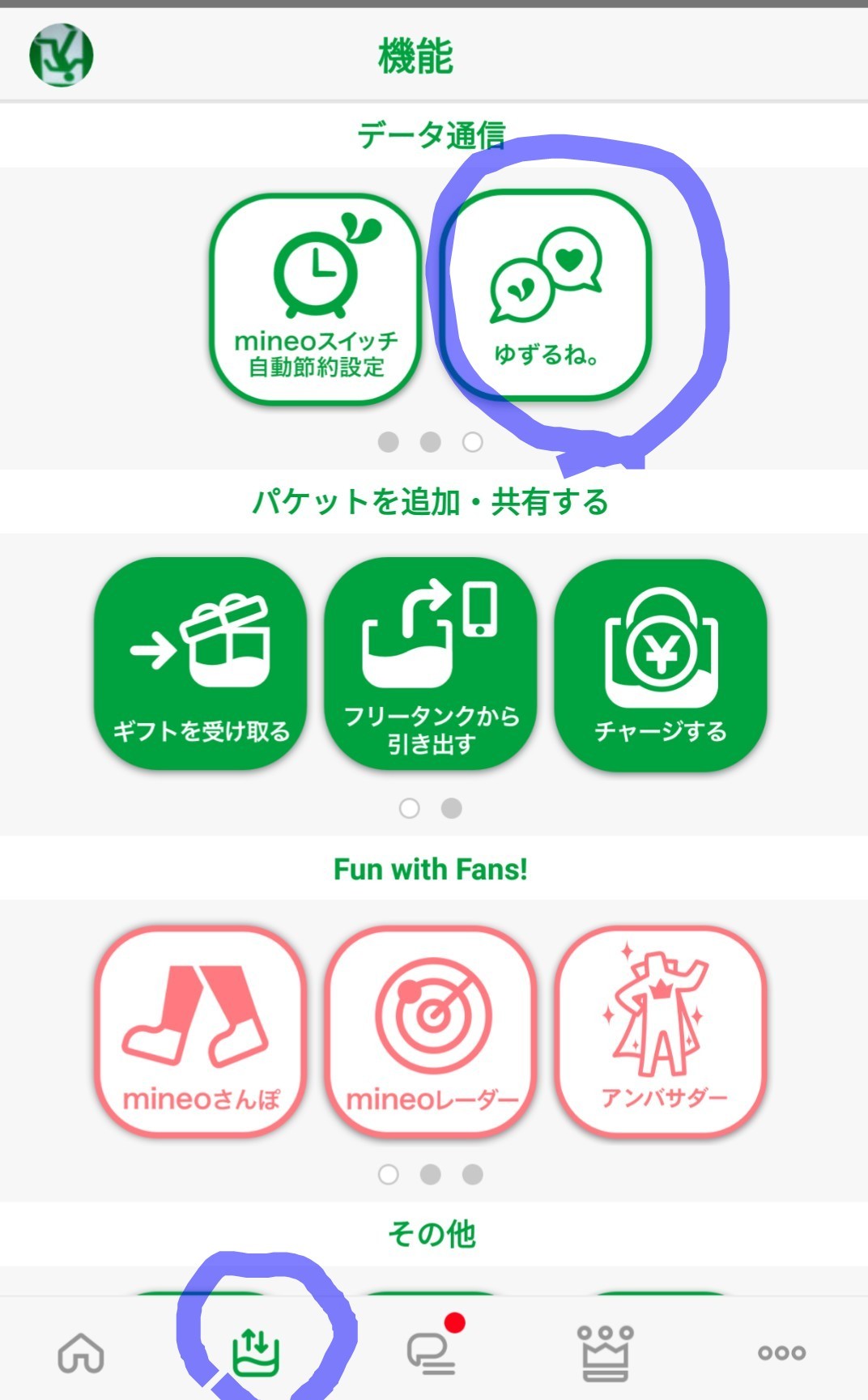868x1400 pixels.
Task: Open the more options tab
Action: [781, 1352]
